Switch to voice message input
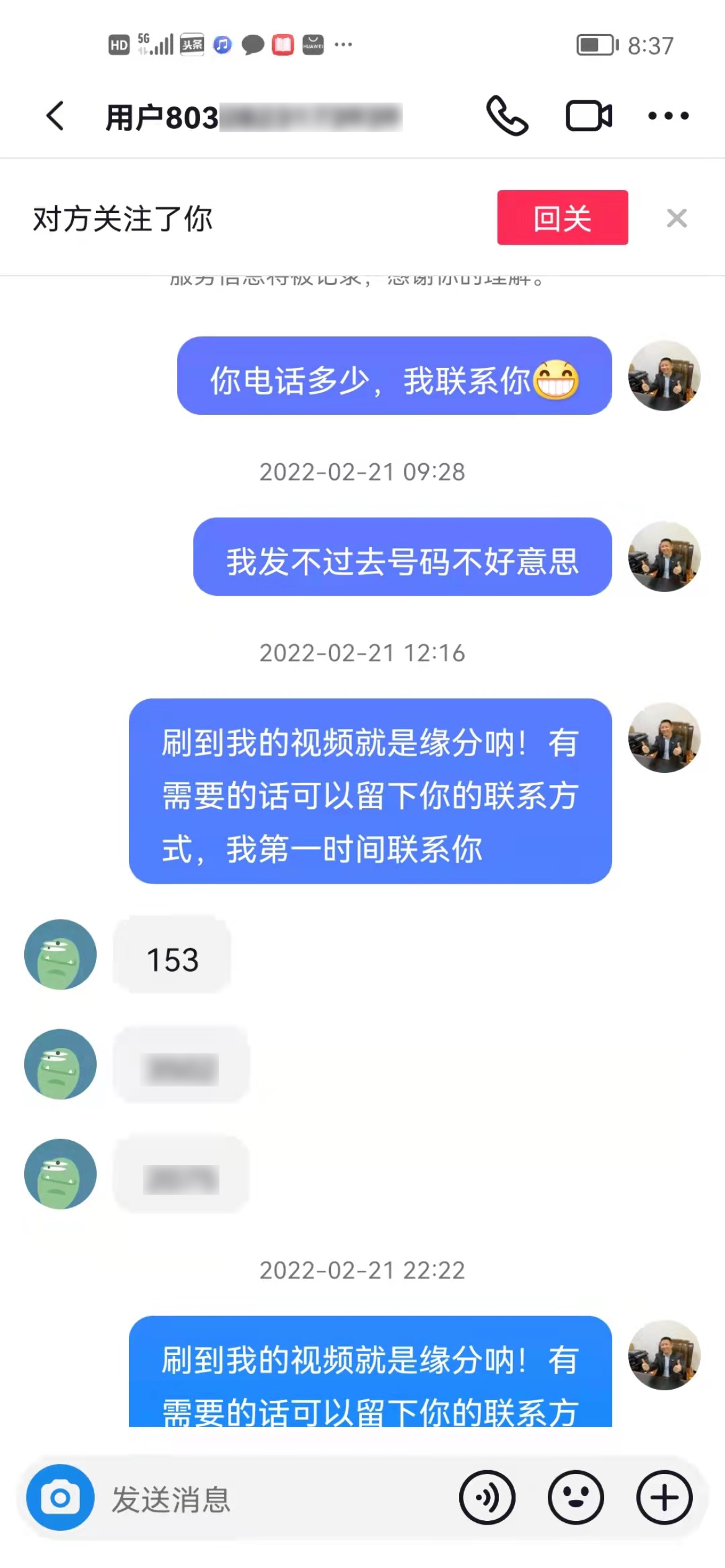 tap(487, 1497)
